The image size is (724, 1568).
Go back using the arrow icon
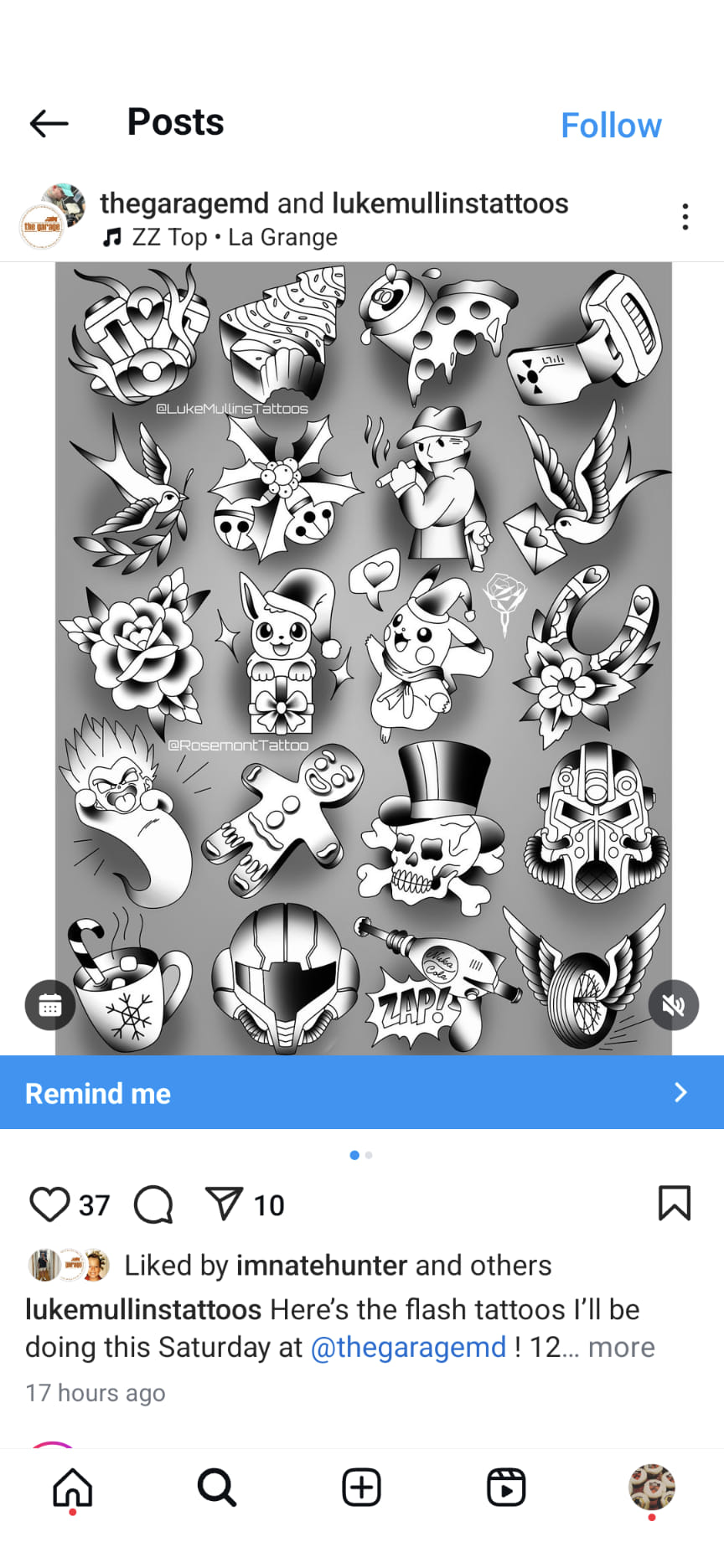[49, 124]
